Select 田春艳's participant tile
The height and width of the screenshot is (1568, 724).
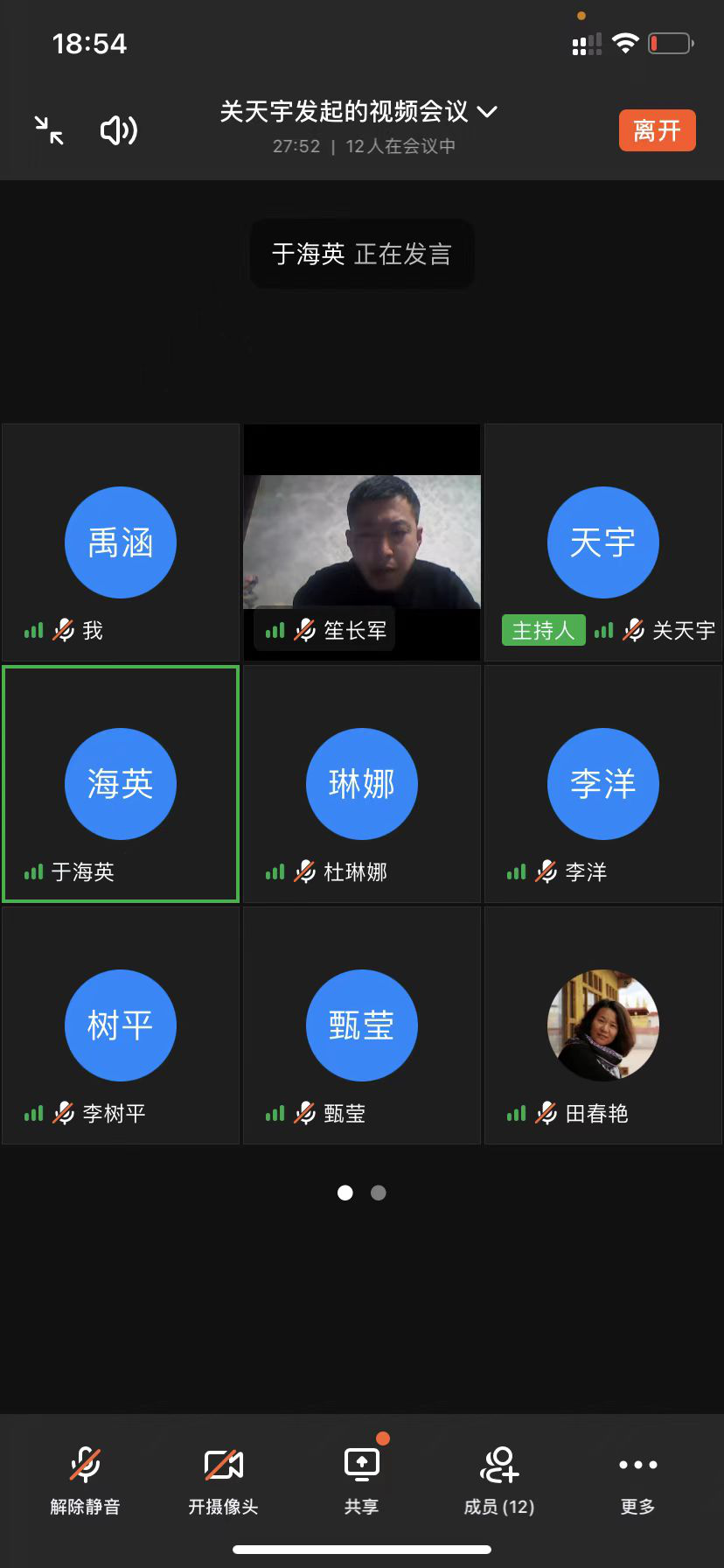pos(603,1025)
